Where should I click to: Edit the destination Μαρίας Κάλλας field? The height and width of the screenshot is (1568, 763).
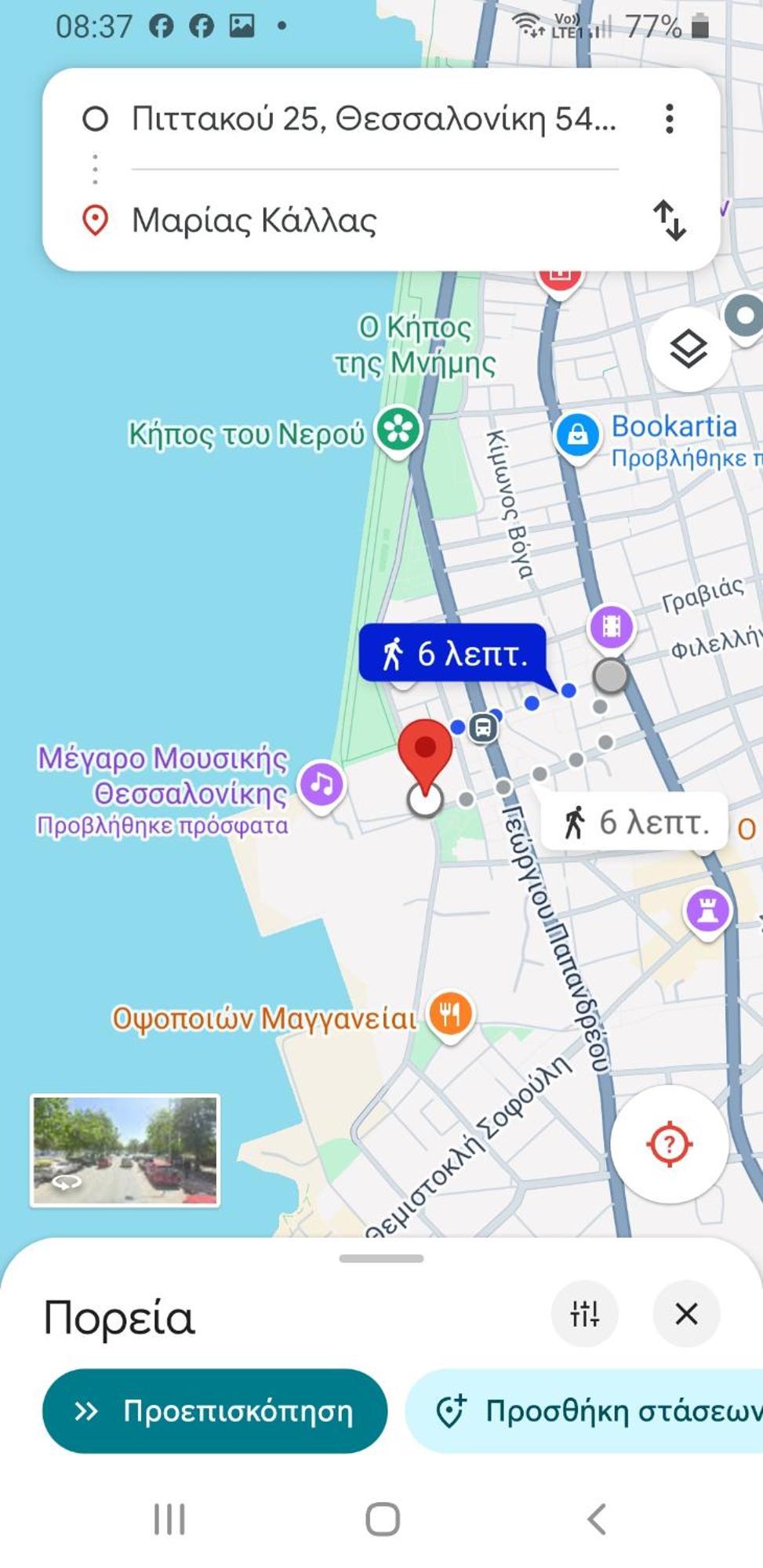coord(373,220)
